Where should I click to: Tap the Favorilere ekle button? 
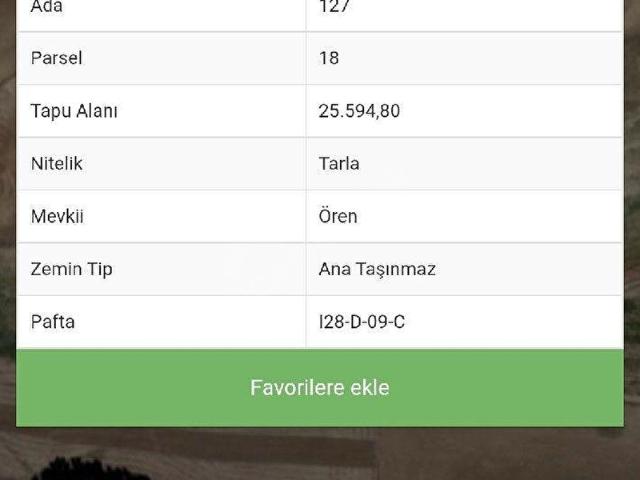(x=319, y=387)
